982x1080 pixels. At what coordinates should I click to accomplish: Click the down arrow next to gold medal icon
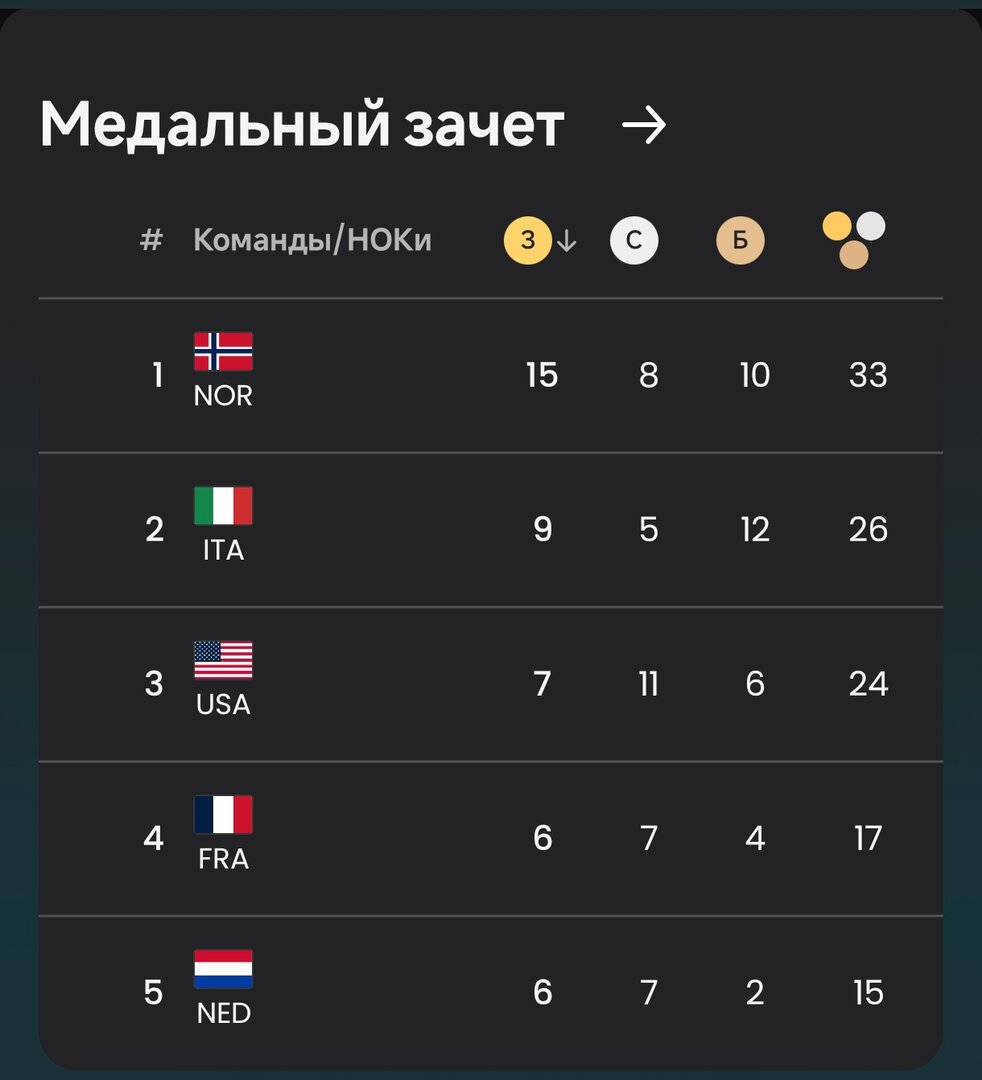coord(566,240)
